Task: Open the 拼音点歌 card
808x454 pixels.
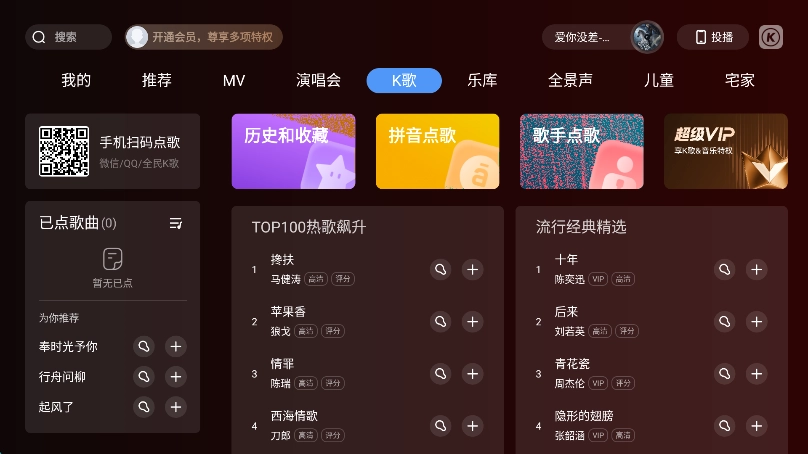Action: [437, 151]
